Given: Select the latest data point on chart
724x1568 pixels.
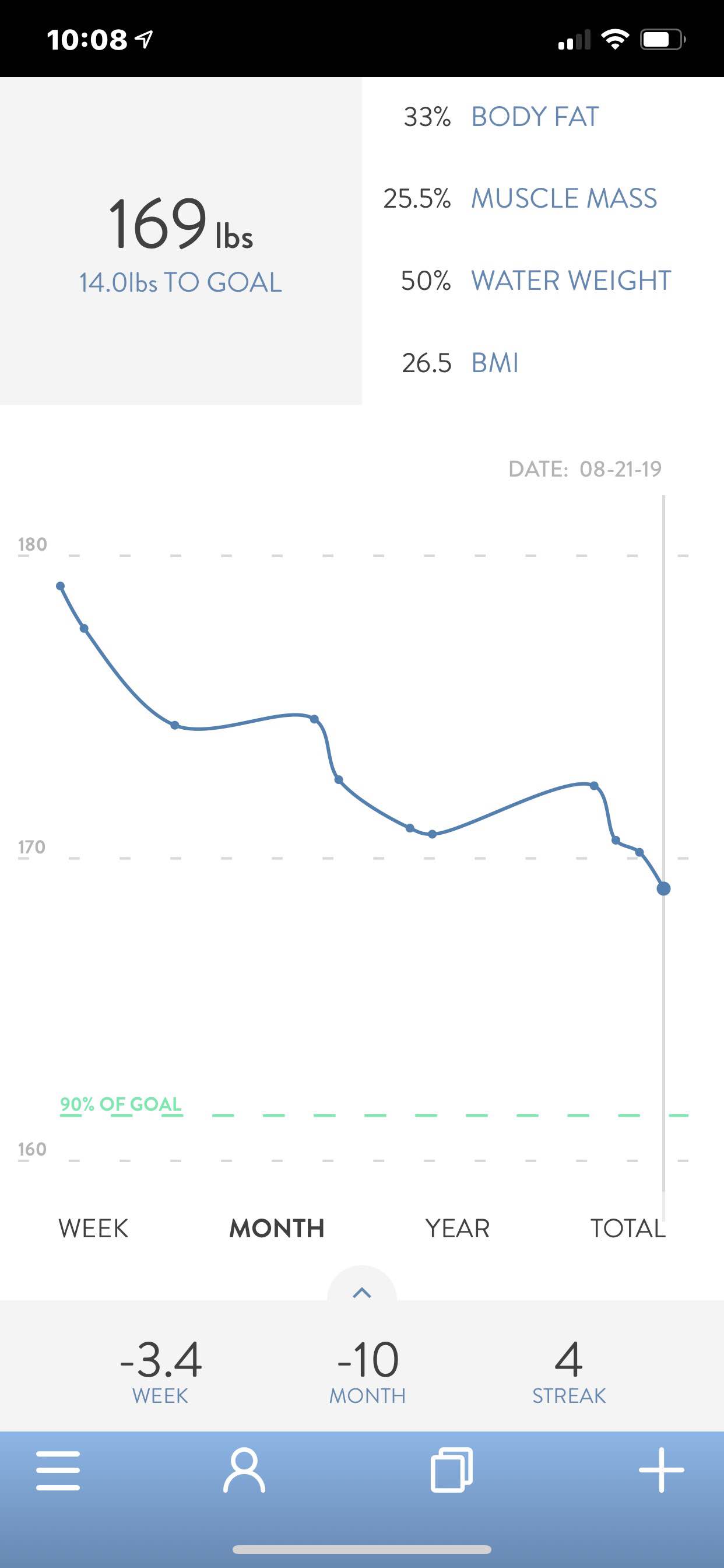Looking at the screenshot, I should [664, 888].
